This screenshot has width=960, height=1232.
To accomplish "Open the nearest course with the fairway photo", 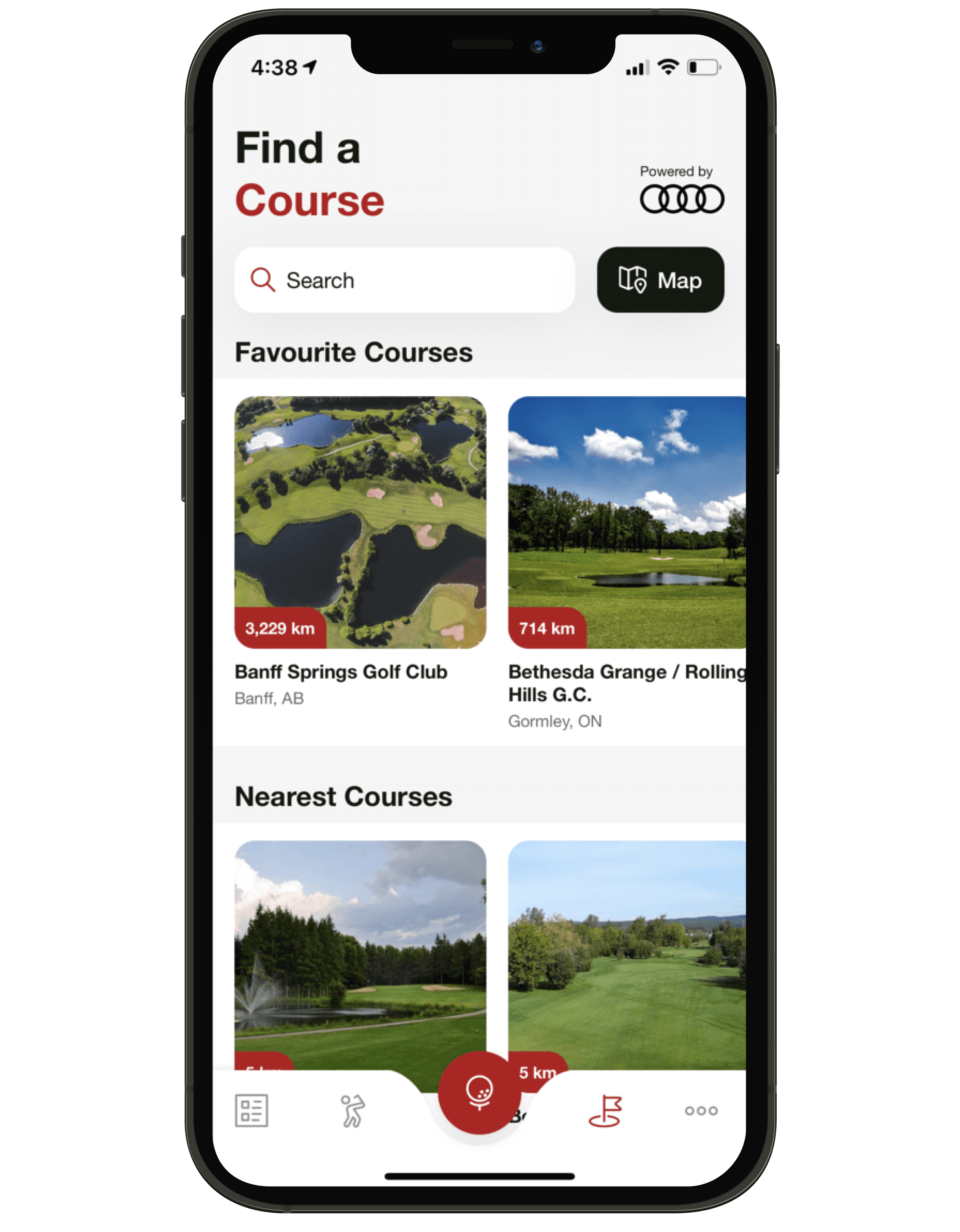I will point(626,954).
